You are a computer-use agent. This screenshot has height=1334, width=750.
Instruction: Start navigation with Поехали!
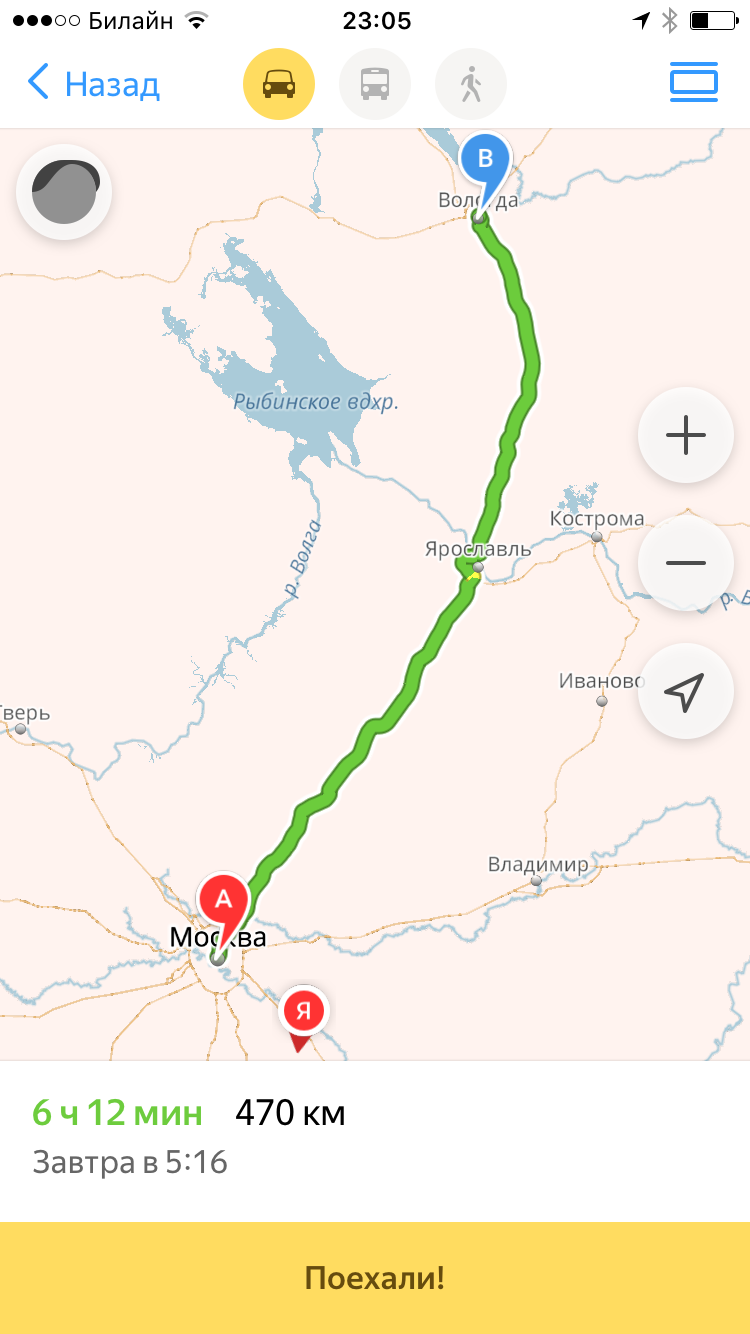375,1278
